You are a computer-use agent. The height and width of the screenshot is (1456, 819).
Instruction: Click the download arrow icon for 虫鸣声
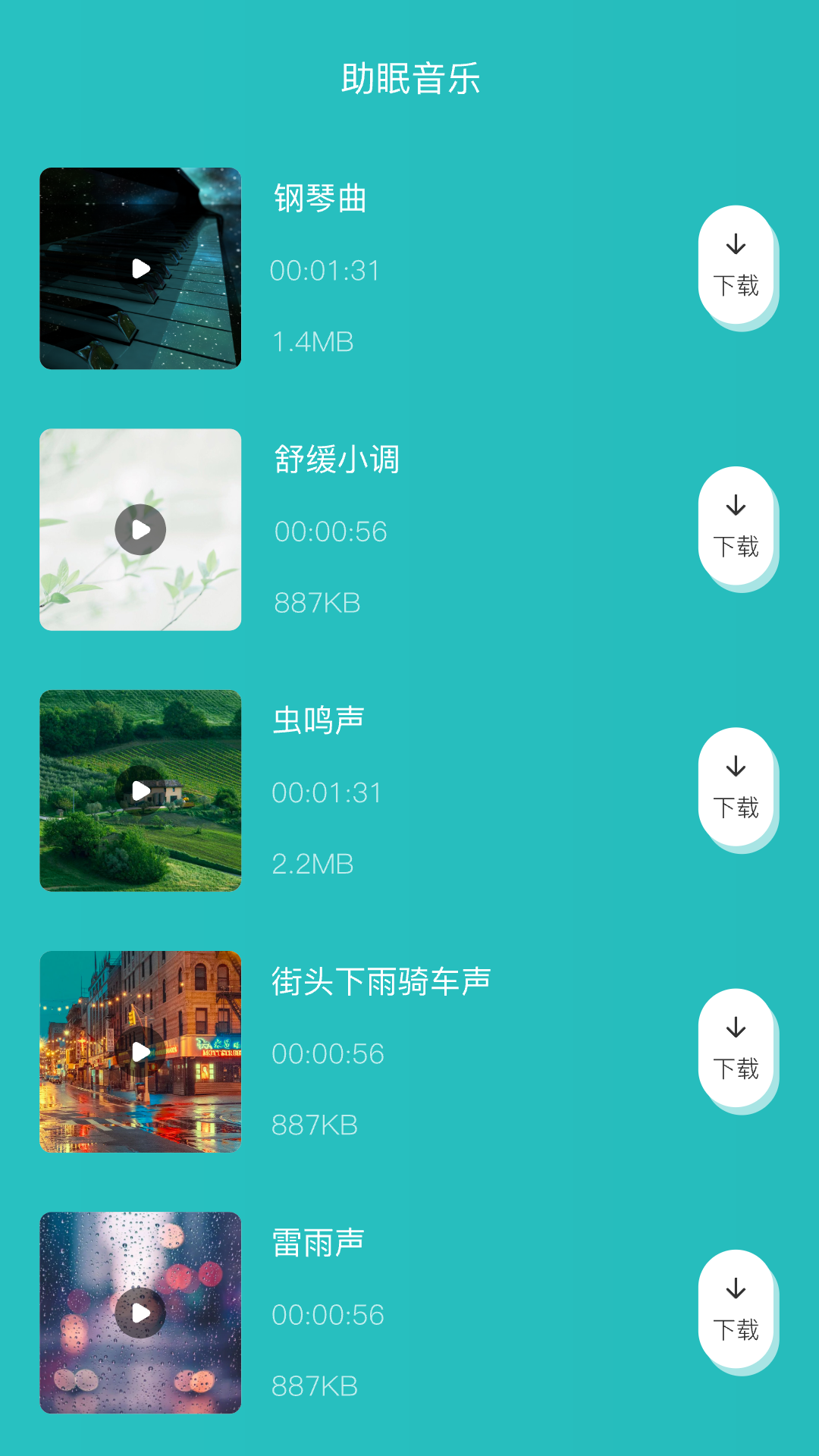736,766
